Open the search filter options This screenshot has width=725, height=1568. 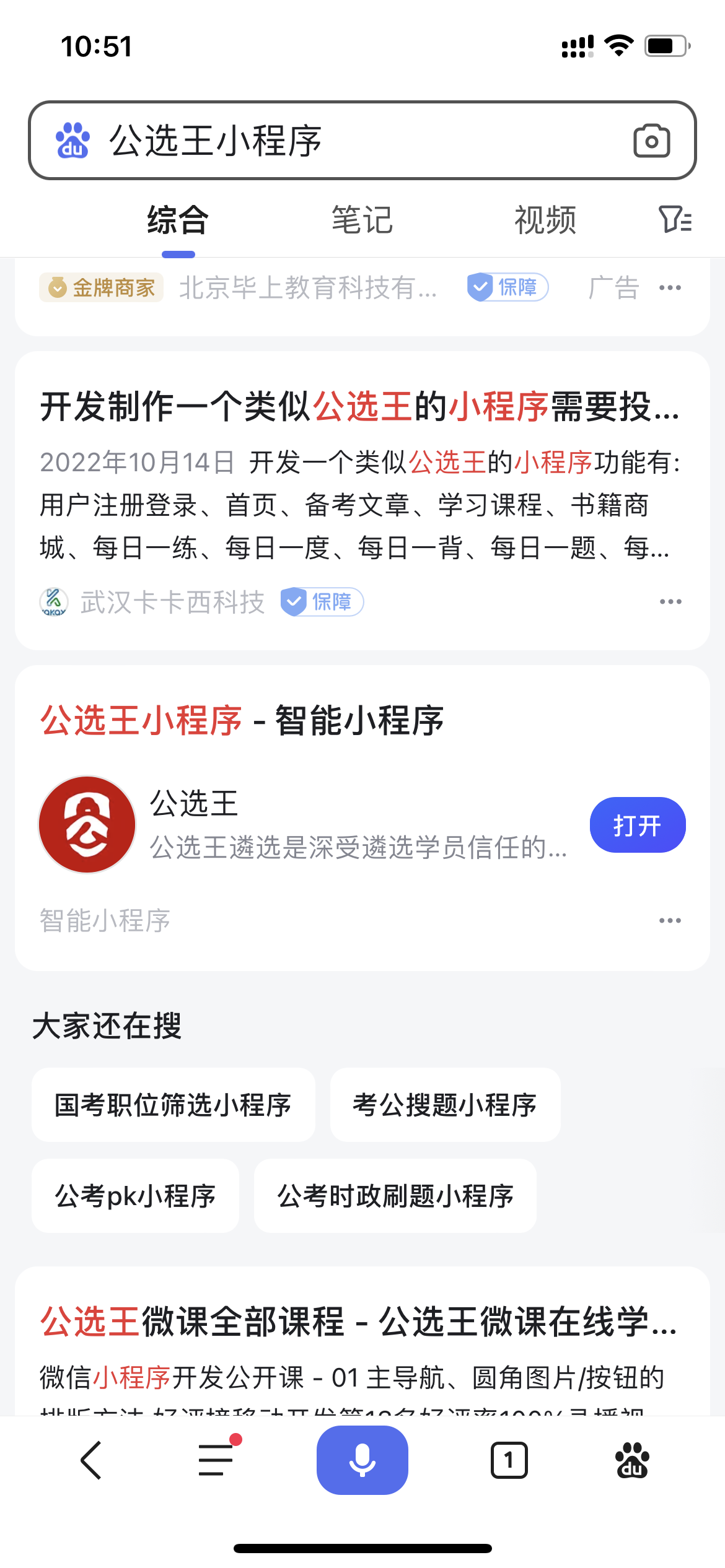[675, 220]
